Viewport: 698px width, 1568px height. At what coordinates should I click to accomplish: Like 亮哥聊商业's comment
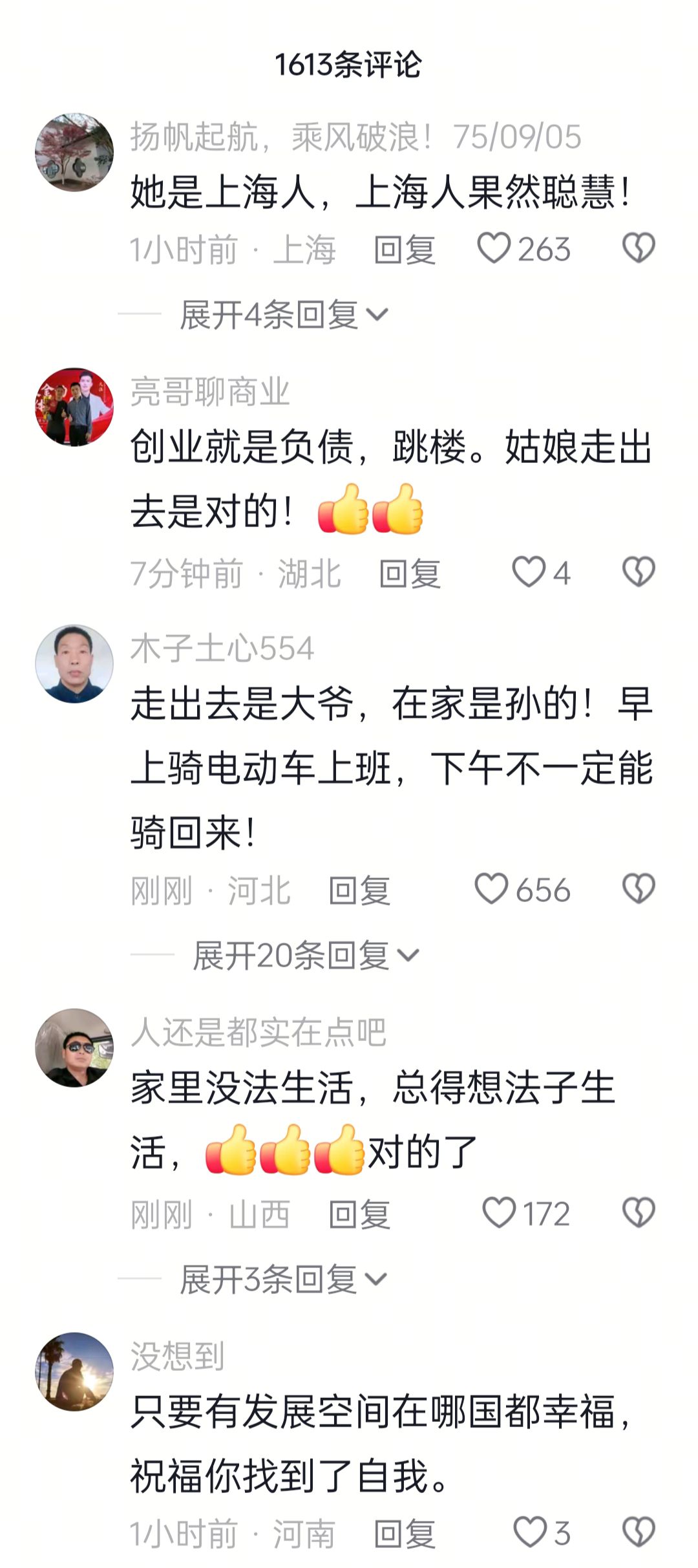tap(529, 573)
